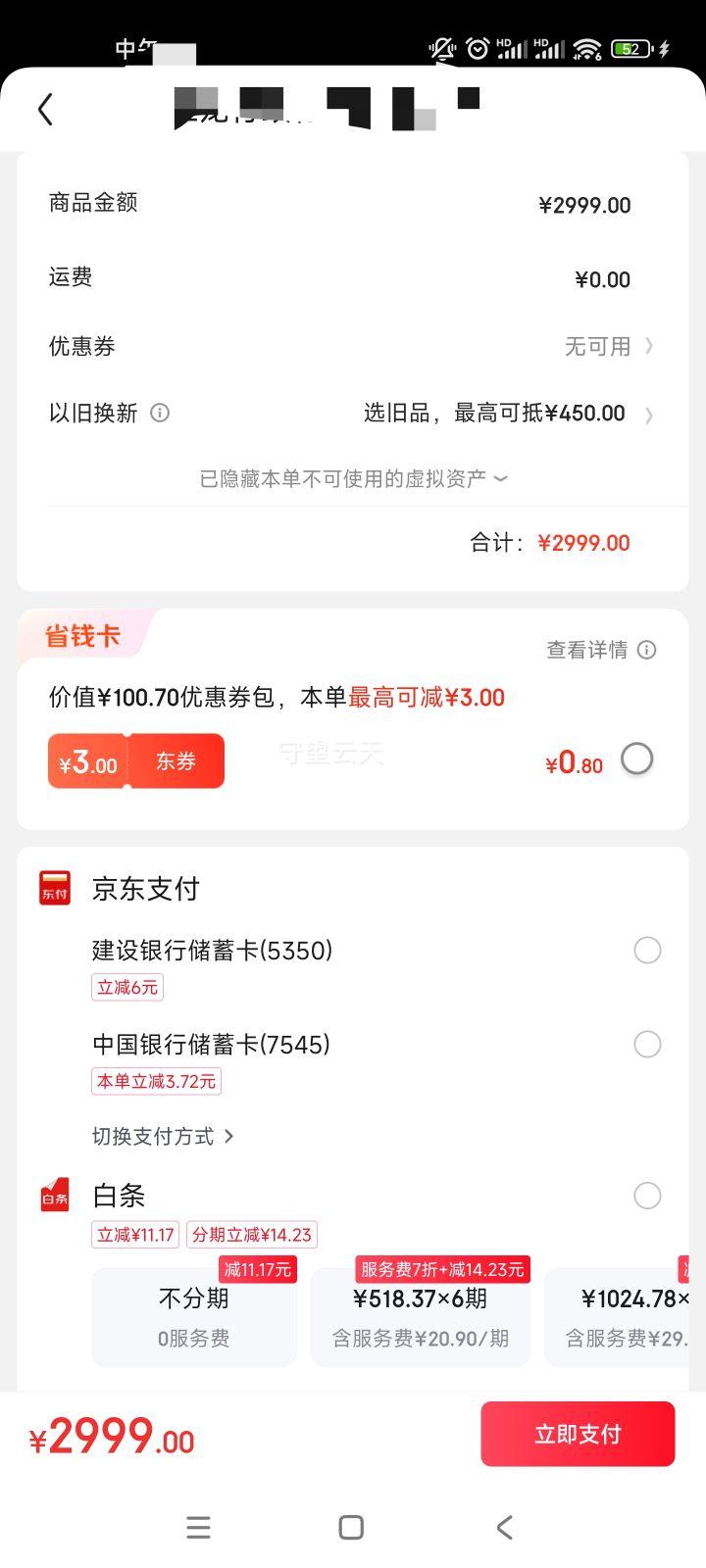The height and width of the screenshot is (1568, 706).
Task: Tap the info icon next to 以旧换新
Action: [160, 413]
